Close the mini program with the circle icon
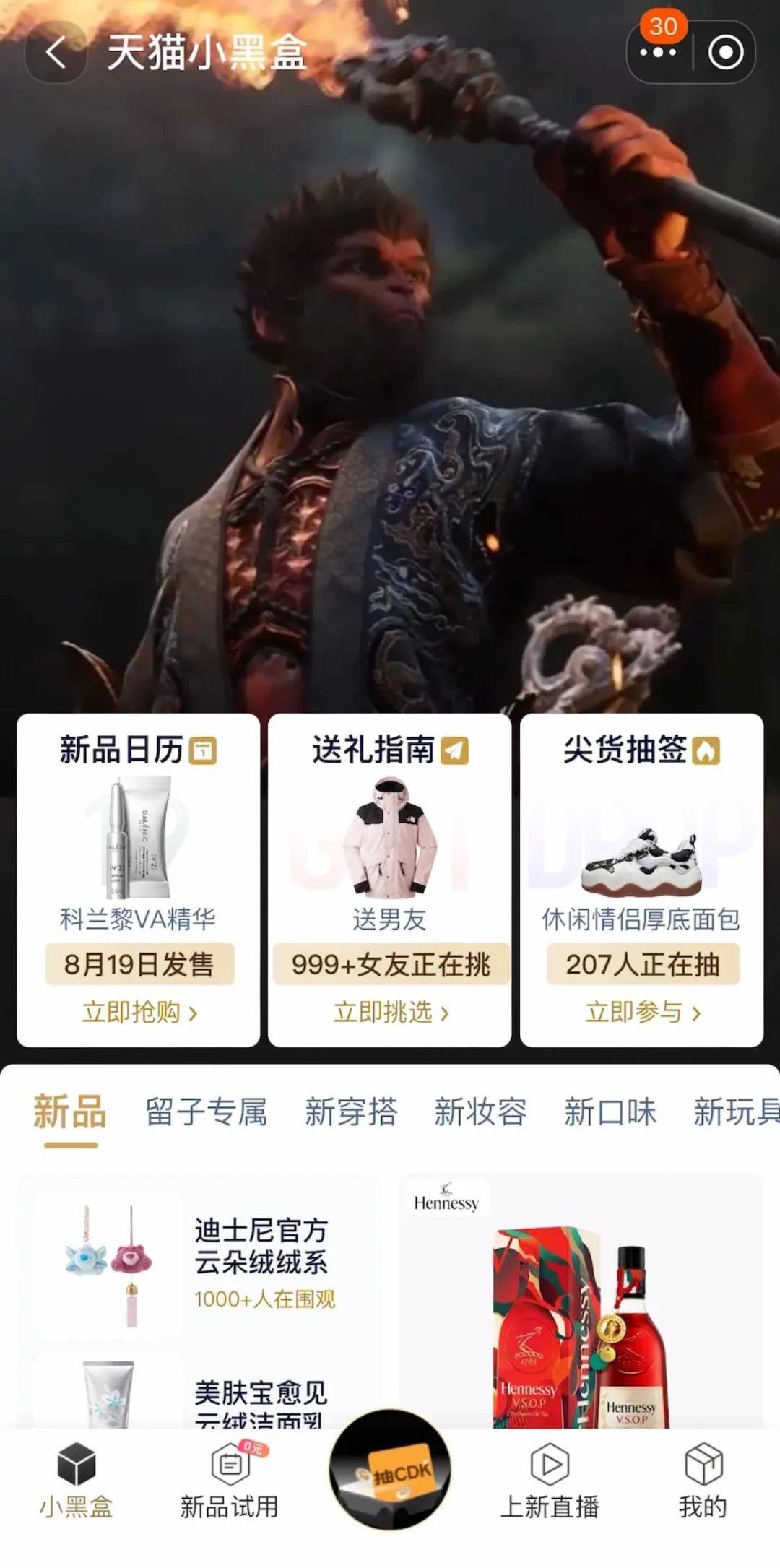The image size is (780, 1568). (x=725, y=53)
